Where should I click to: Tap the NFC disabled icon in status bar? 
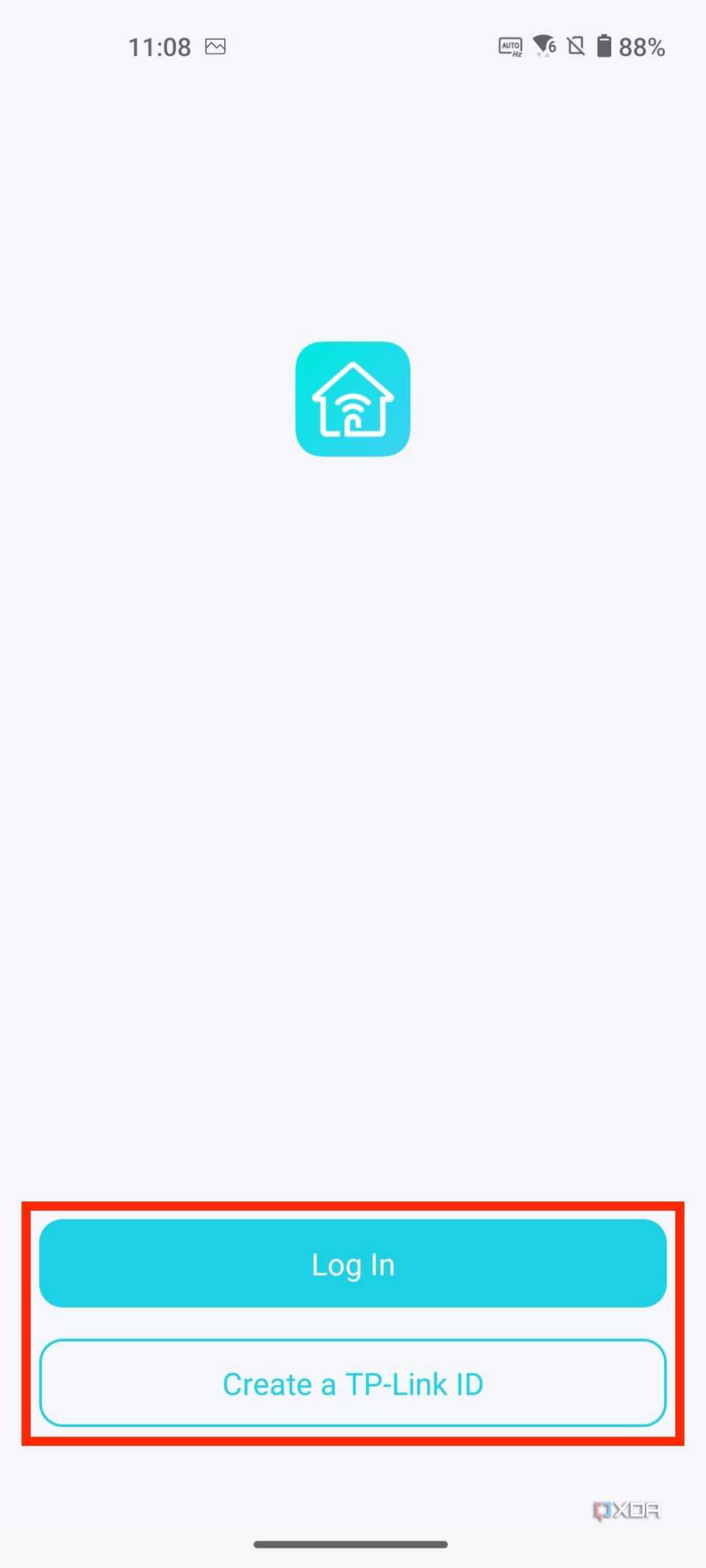(x=576, y=46)
